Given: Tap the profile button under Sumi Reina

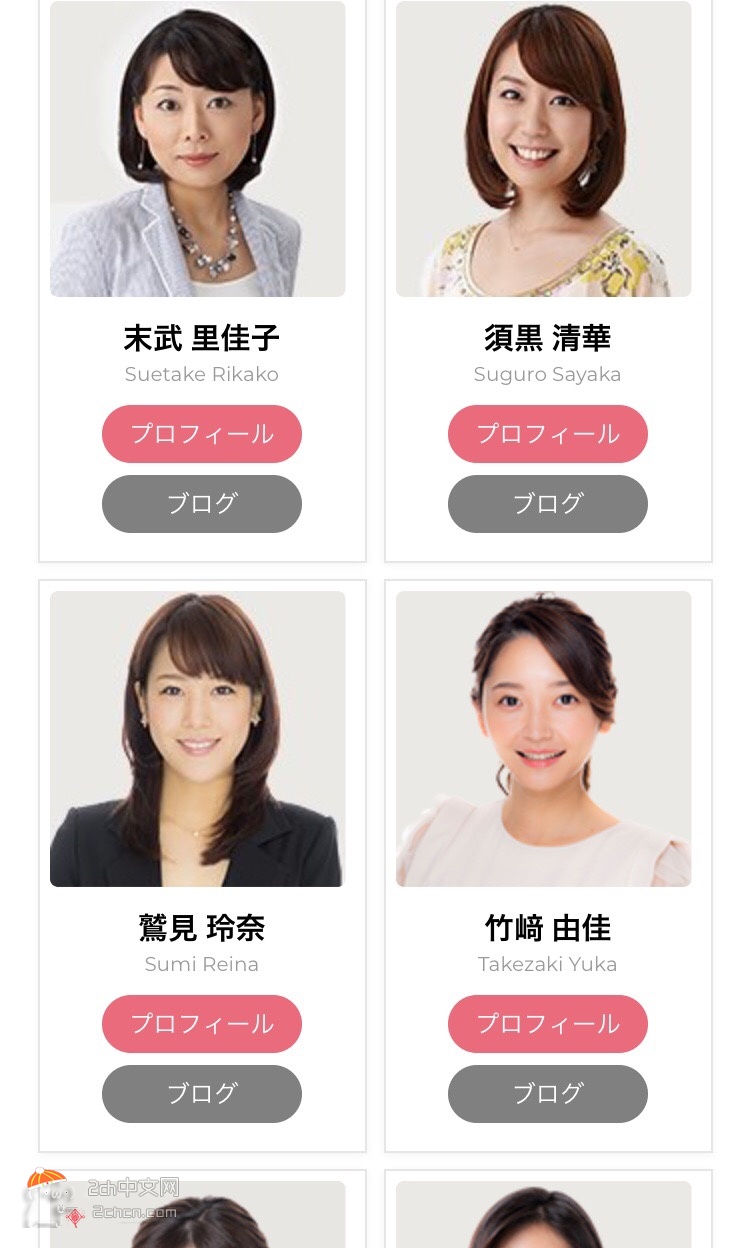Looking at the screenshot, I should tap(202, 1024).
